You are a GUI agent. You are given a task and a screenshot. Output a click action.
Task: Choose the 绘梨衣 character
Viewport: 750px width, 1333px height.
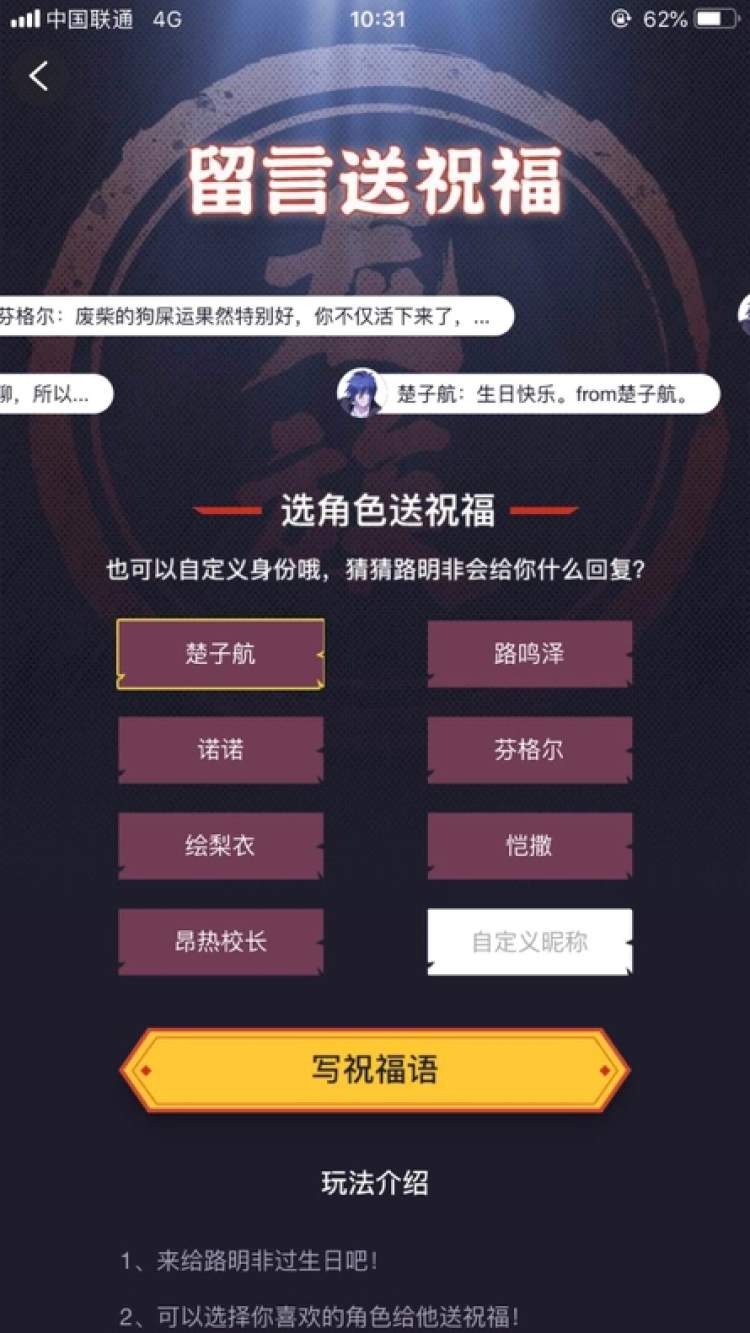tap(220, 846)
